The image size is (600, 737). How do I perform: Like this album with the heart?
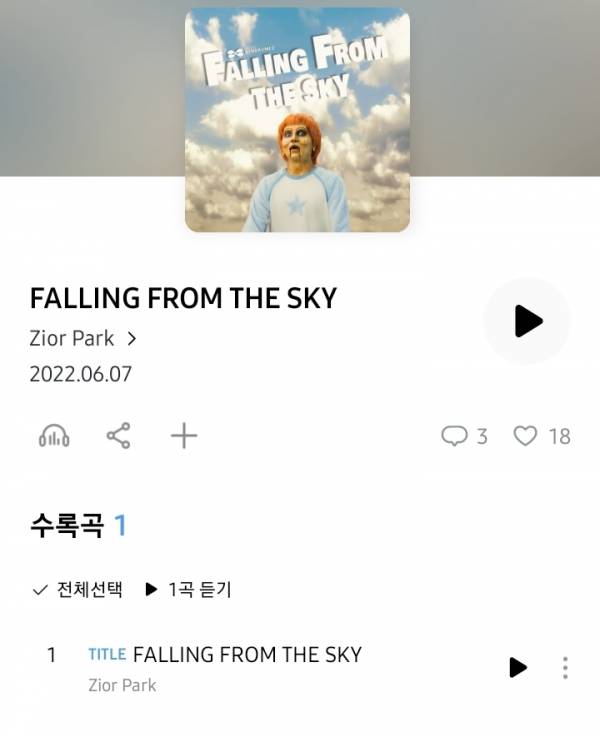(x=541, y=436)
